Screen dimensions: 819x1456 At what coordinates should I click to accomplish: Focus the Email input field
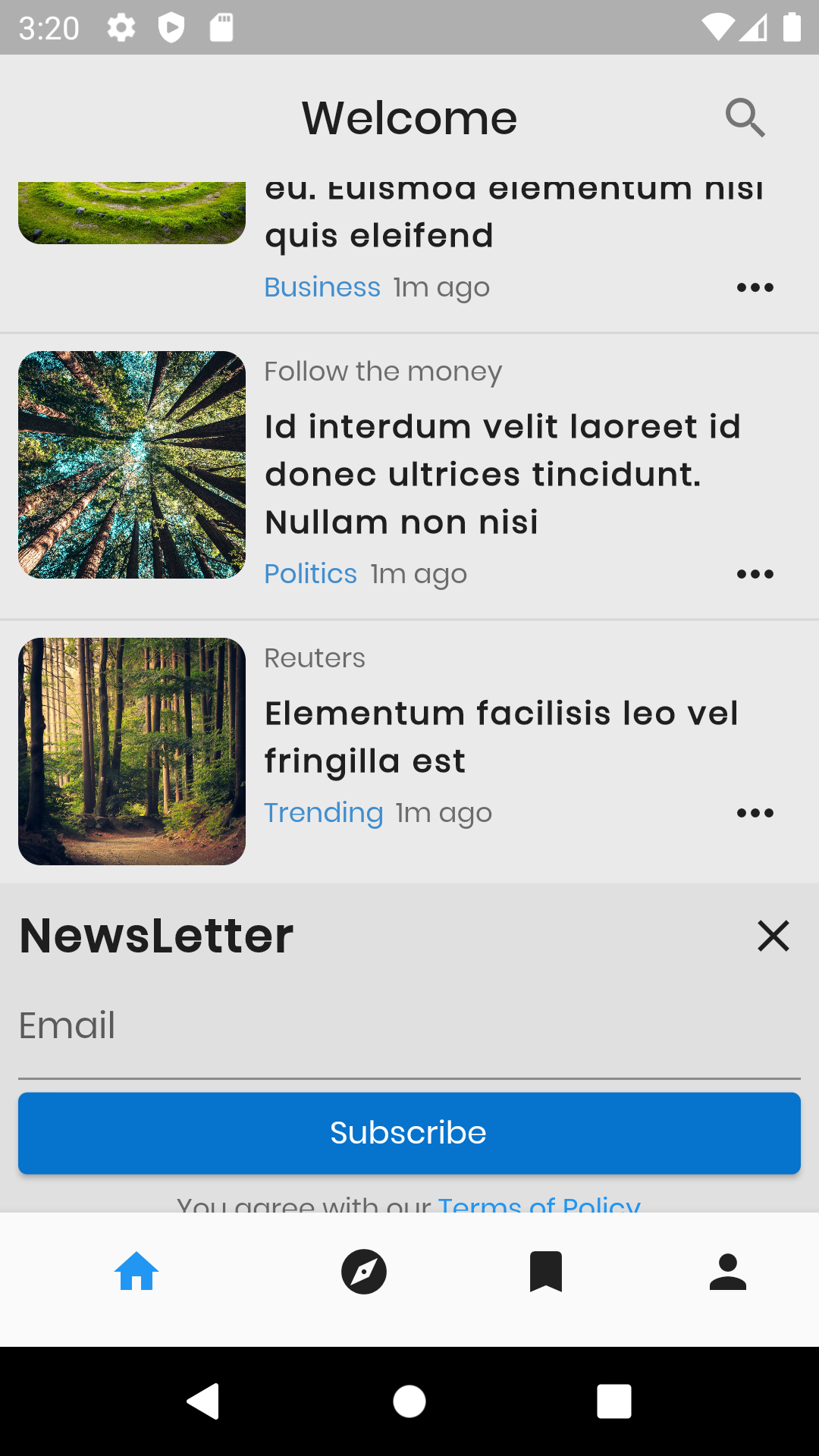[x=409, y=1027]
